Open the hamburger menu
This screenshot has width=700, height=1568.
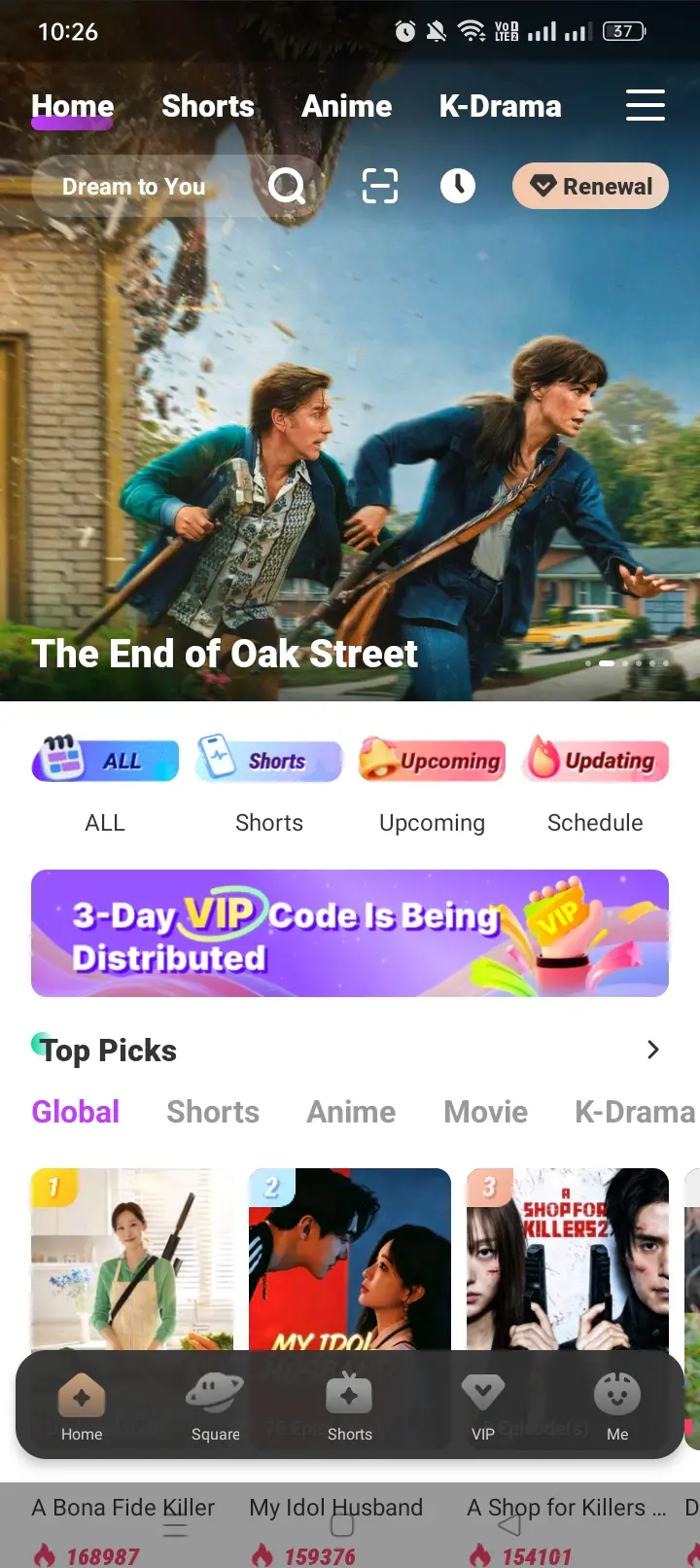pyautogui.click(x=645, y=105)
